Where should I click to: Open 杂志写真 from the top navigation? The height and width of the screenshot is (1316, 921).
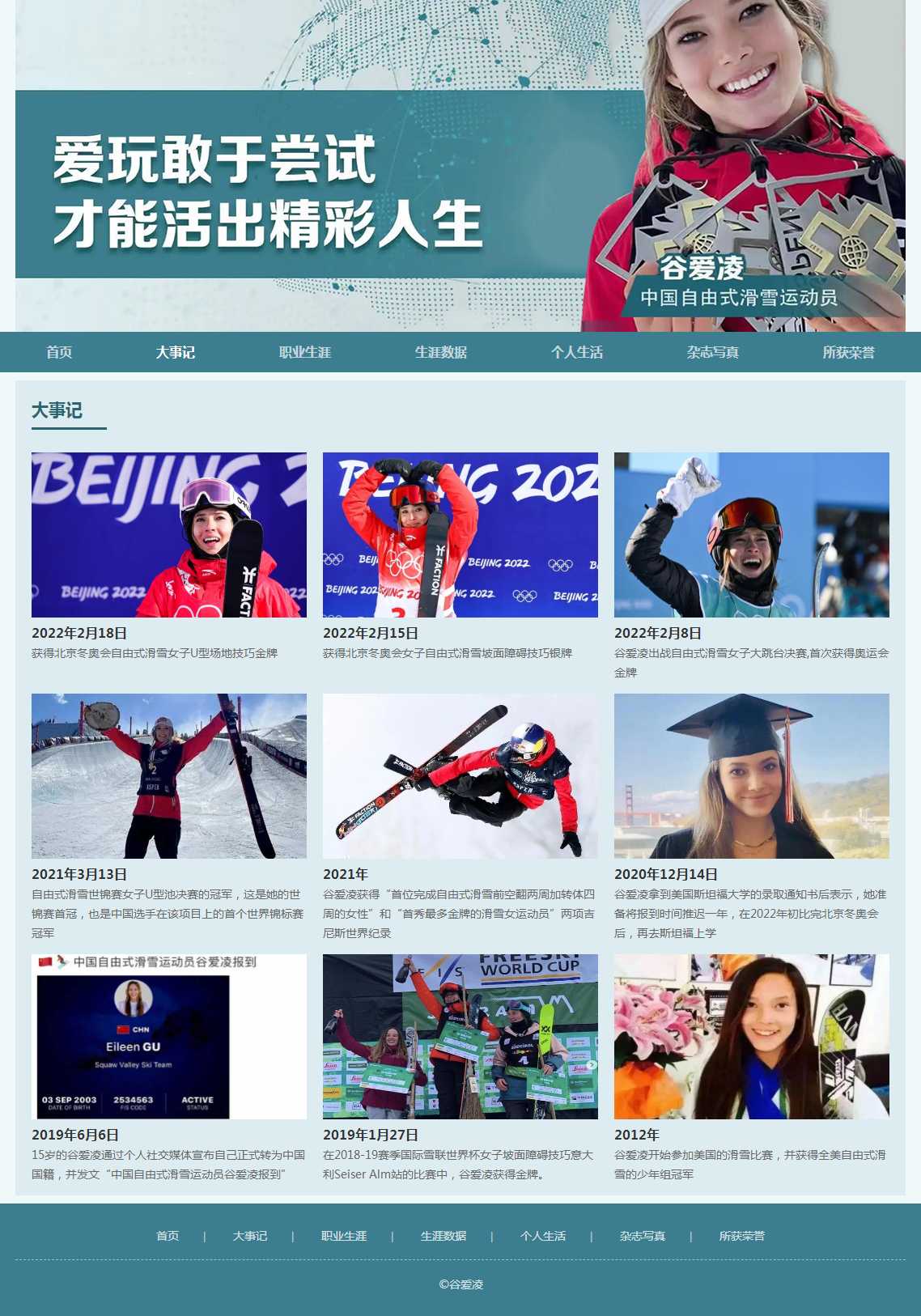coord(712,352)
